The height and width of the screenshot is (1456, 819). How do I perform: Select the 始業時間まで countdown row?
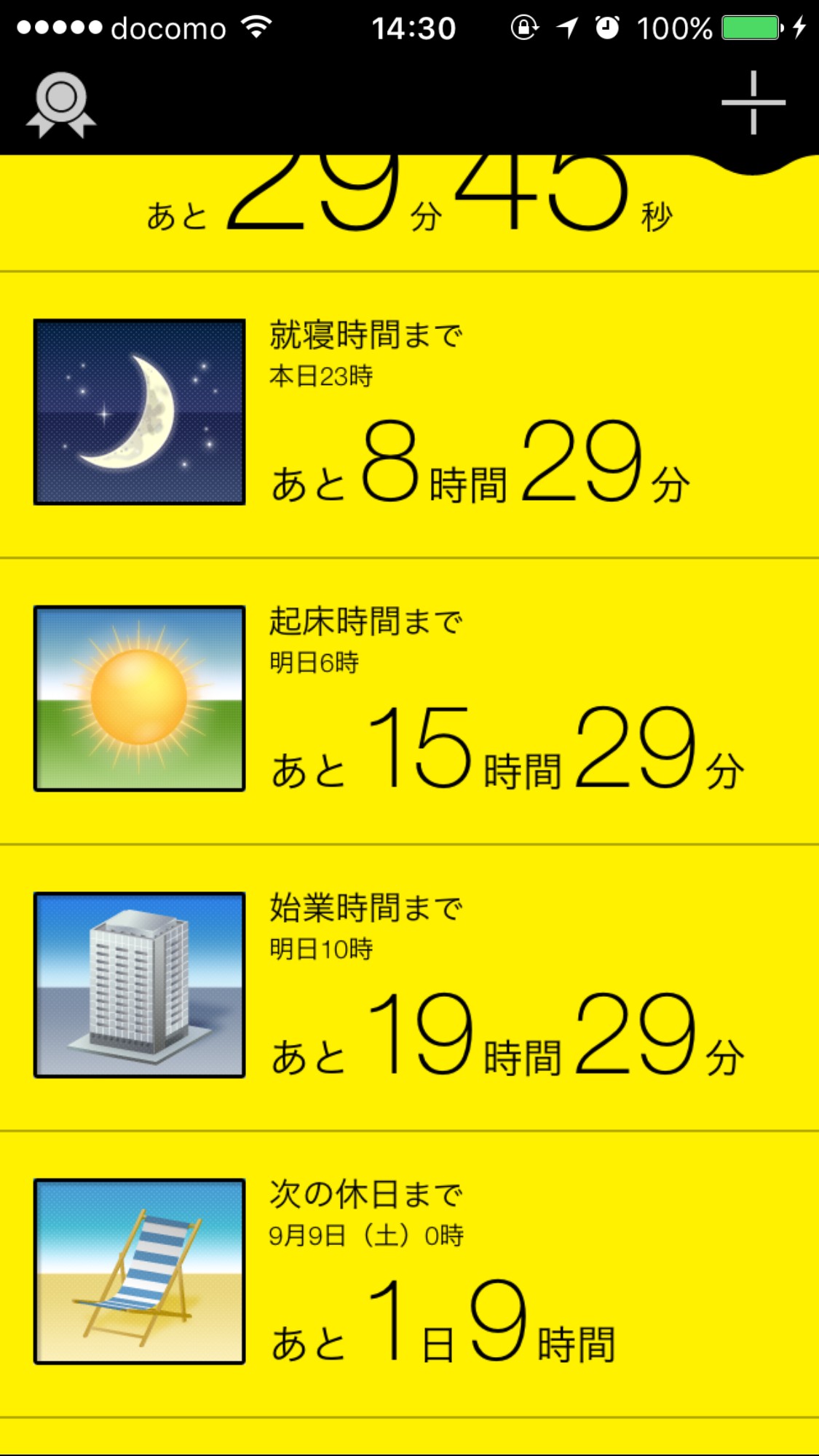pos(409,988)
